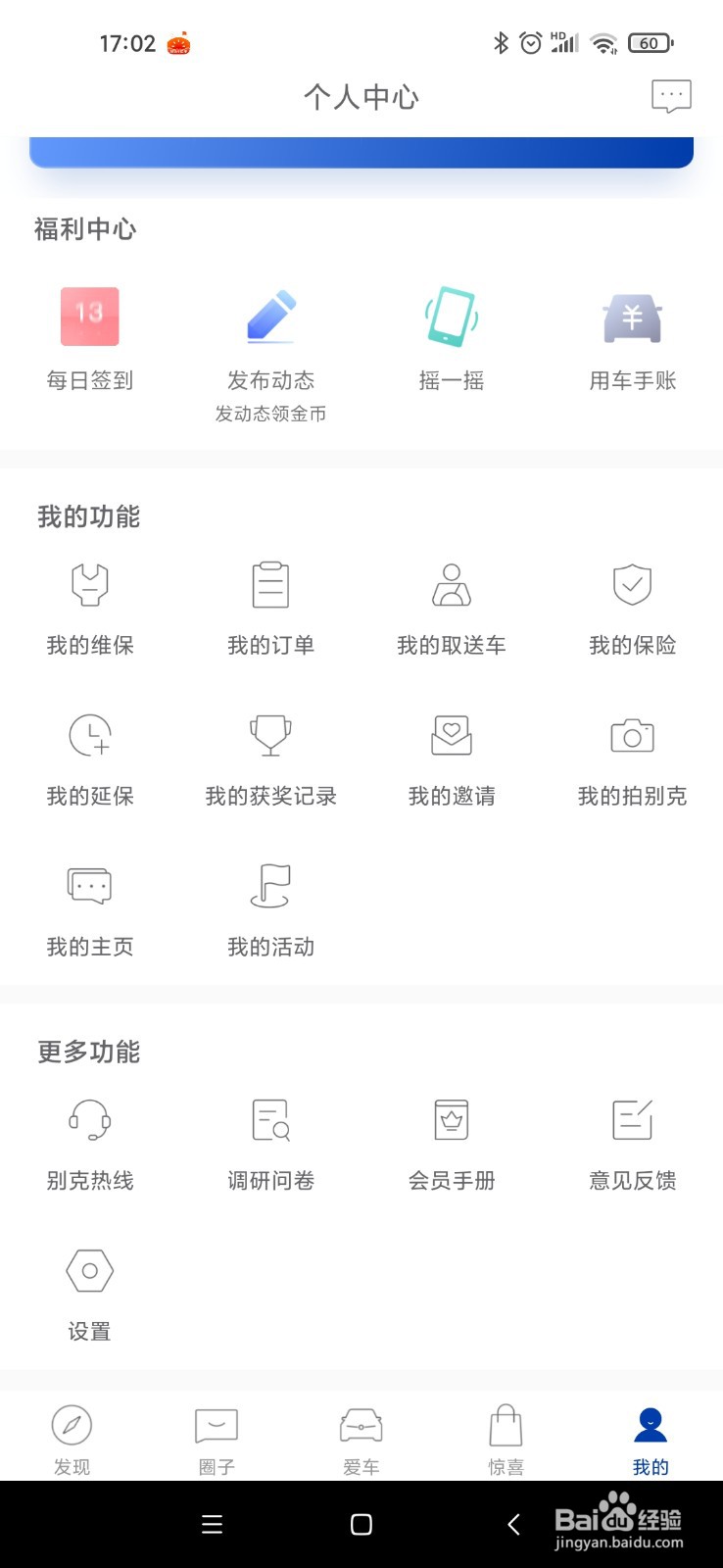Viewport: 723px width, 1568px height.
Task: Switch to the 发现 tab
Action: tap(72, 1439)
